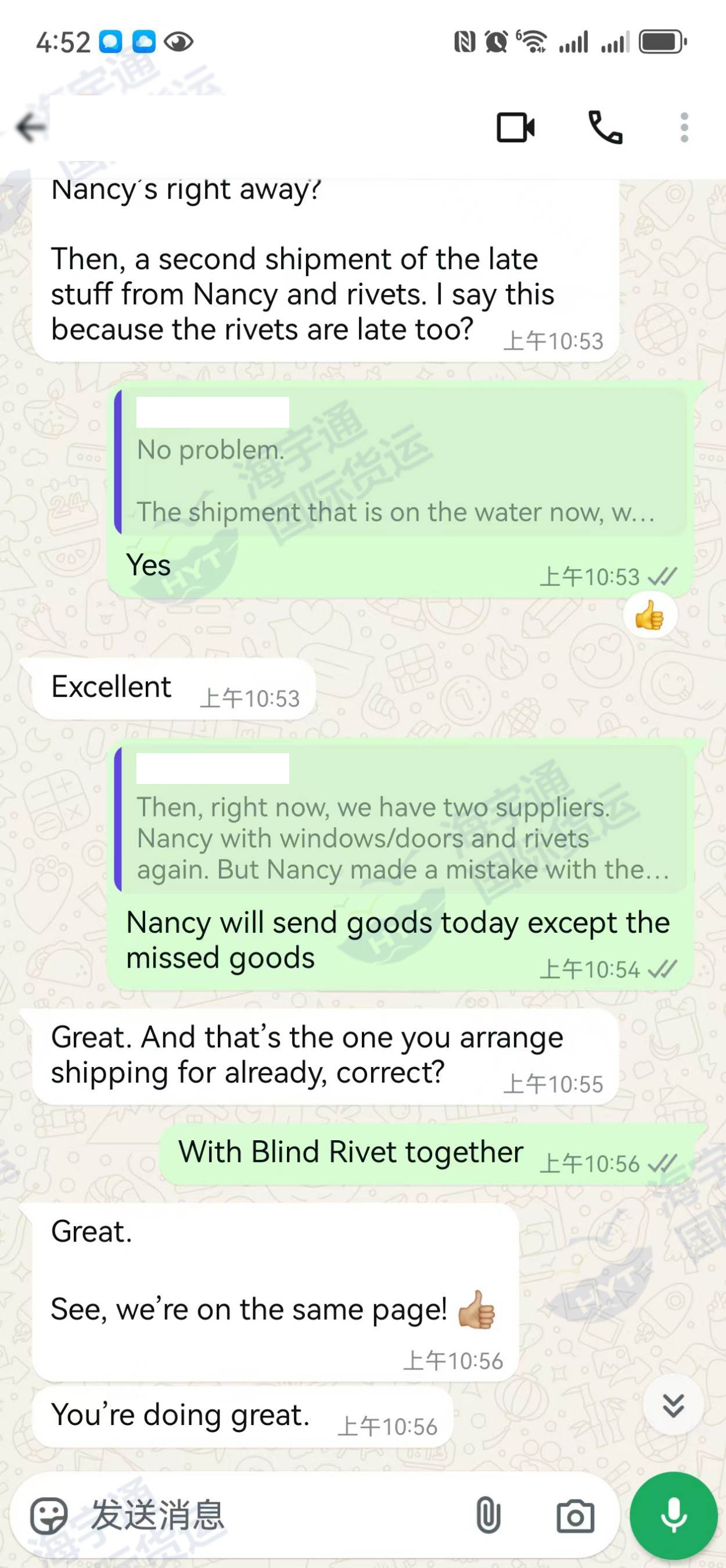Screen dimensions: 726x1568
Task: Start a video call
Action: click(x=515, y=128)
